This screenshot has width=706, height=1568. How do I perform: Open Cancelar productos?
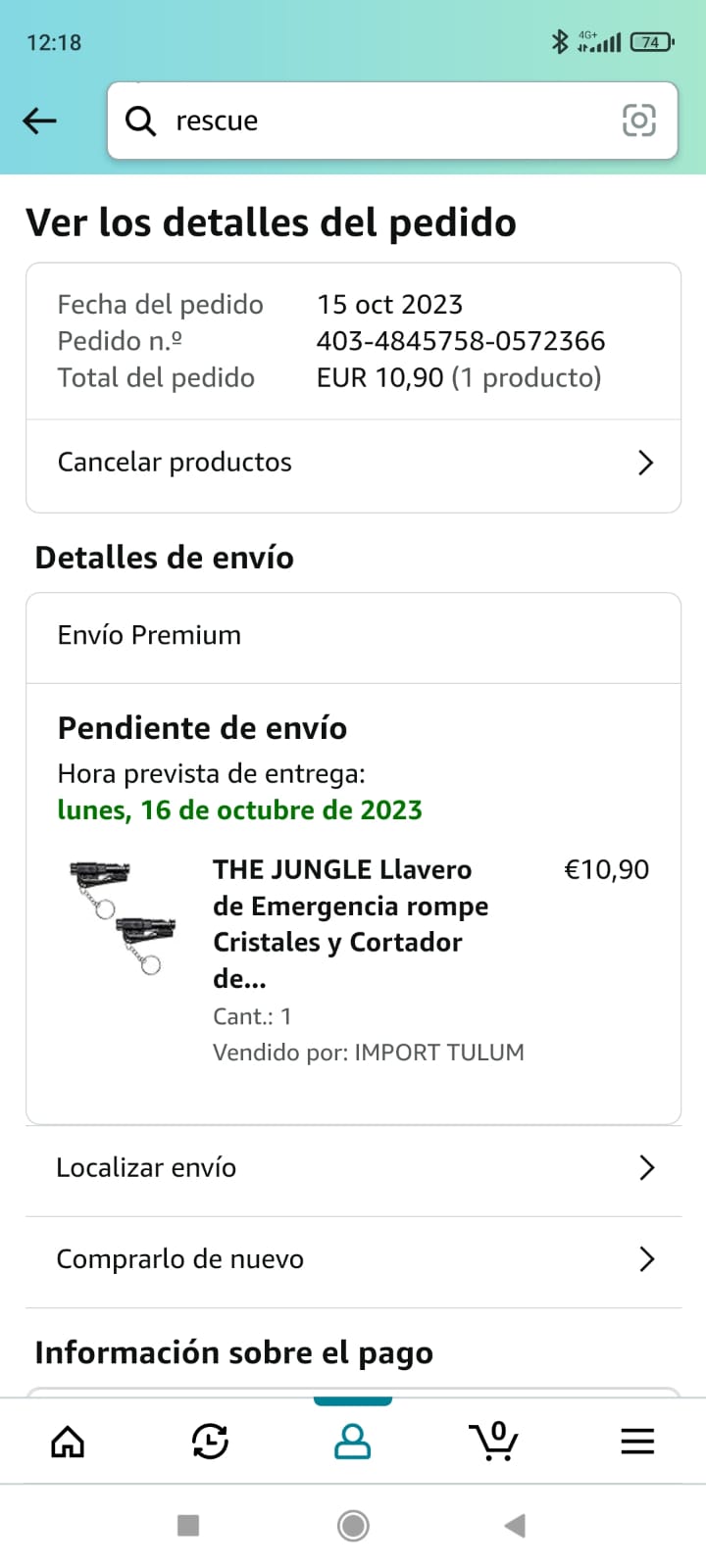[x=353, y=463]
